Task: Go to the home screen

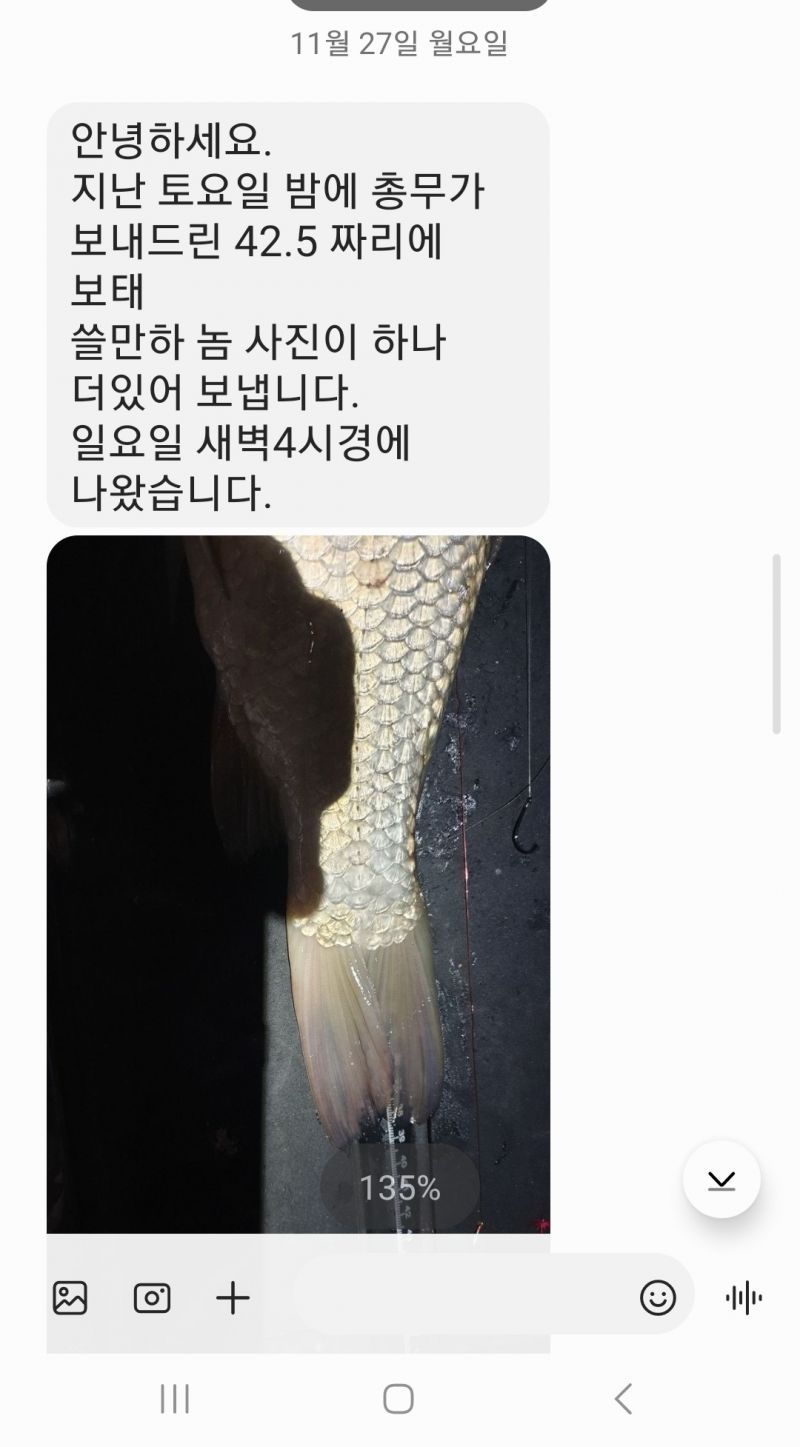Action: [398, 1399]
